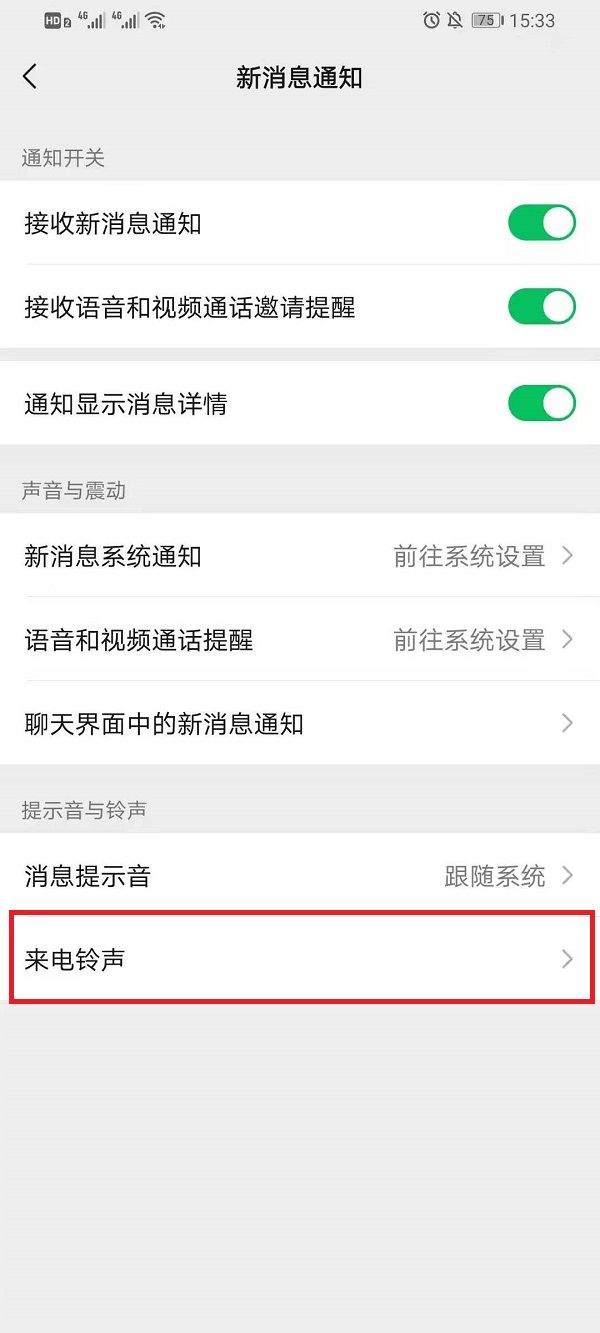
Task: Open 语音和视频通话提醒 row
Action: coord(300,640)
